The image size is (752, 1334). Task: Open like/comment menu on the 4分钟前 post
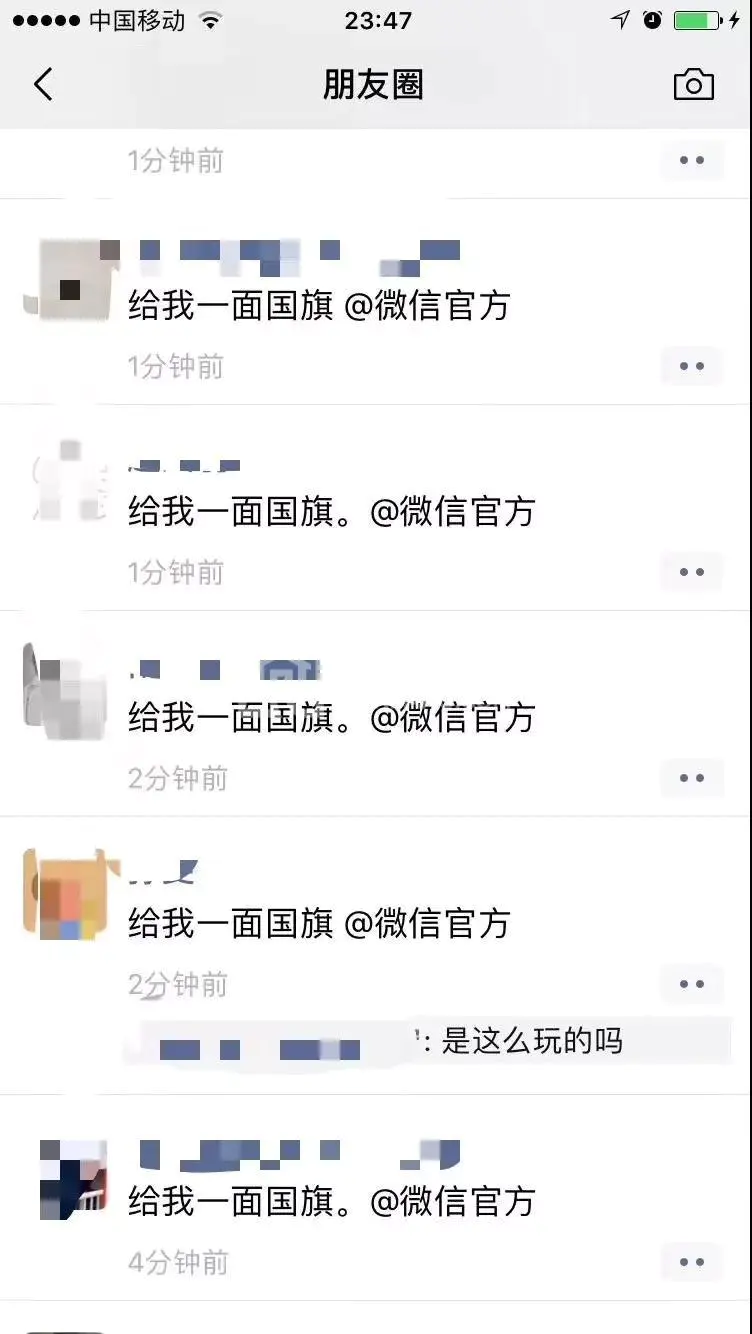click(x=692, y=1262)
